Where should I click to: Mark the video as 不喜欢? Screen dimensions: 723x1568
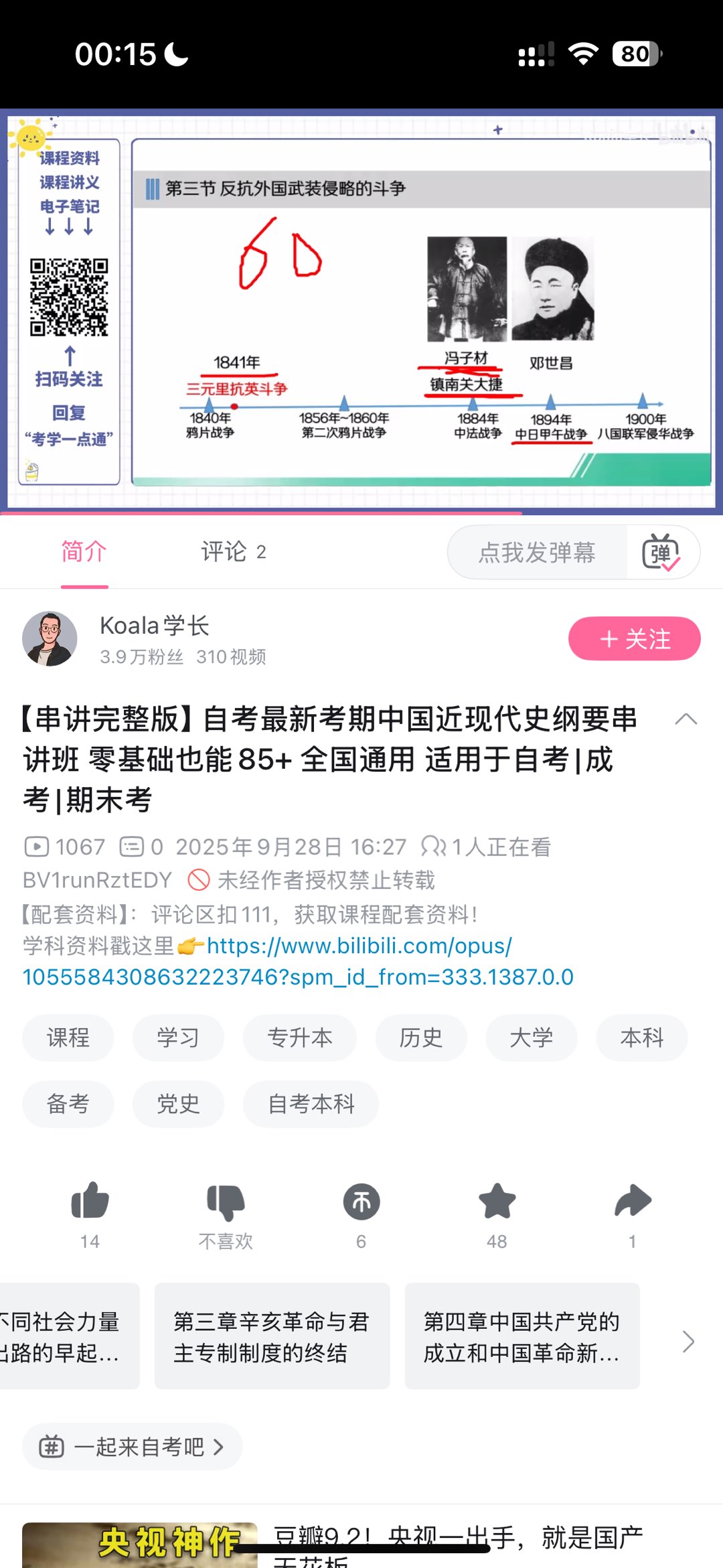pyautogui.click(x=226, y=1202)
